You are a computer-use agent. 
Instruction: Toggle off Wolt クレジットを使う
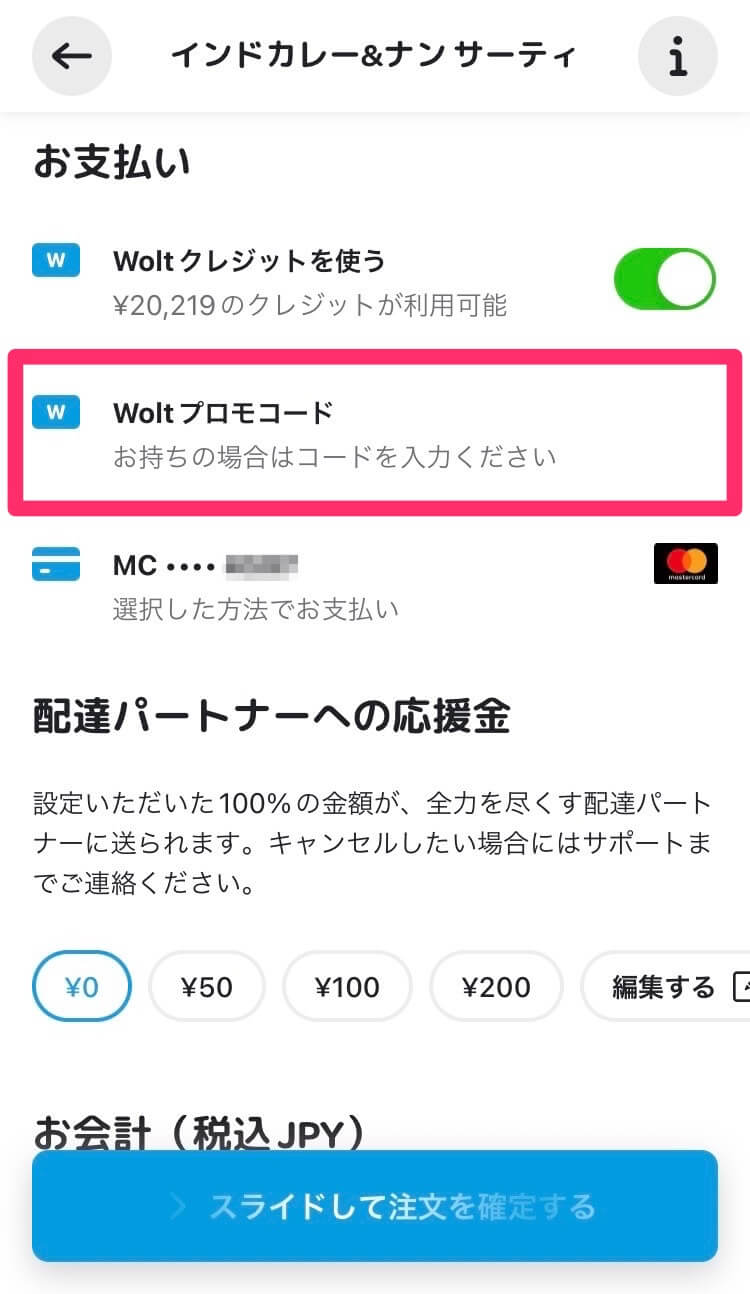(664, 279)
